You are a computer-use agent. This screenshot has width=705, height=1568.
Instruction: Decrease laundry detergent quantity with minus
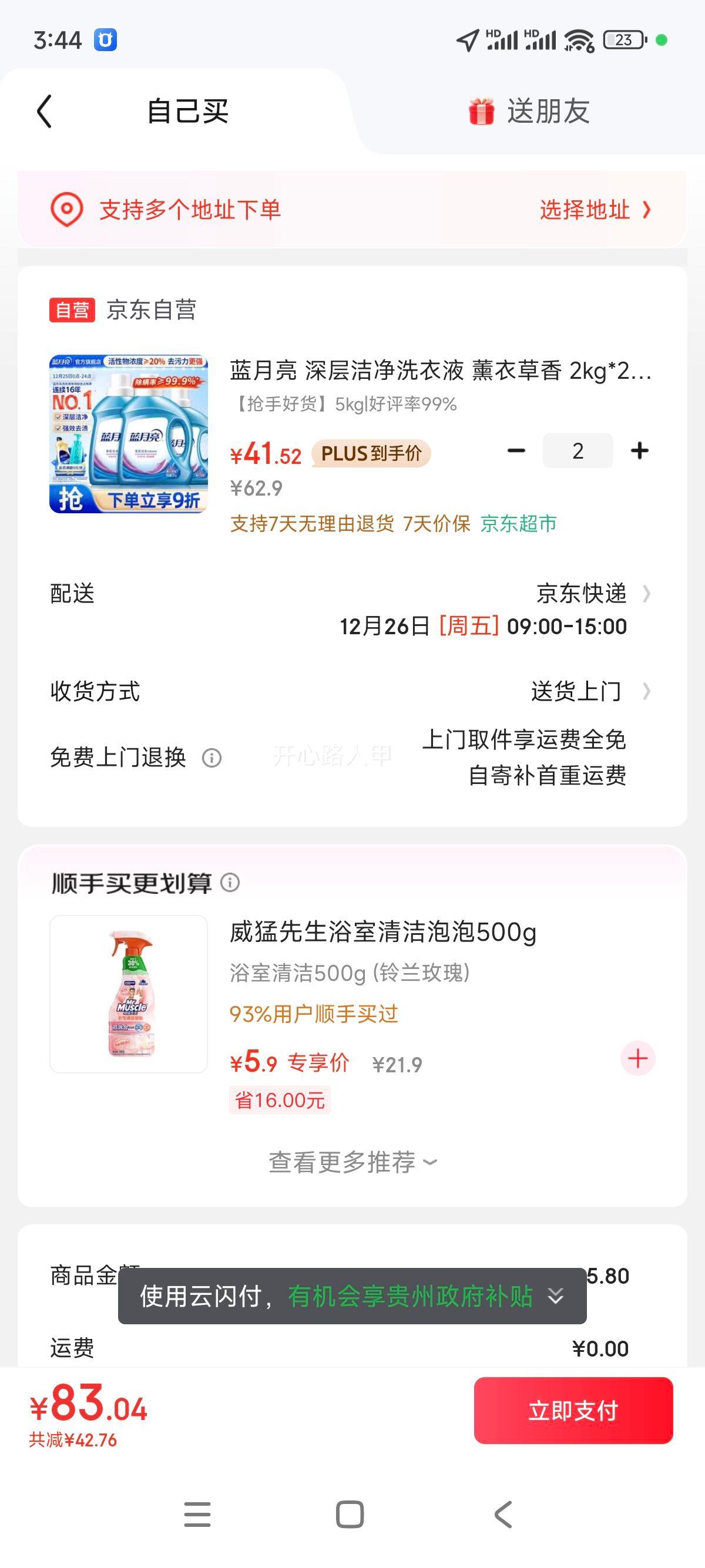pyautogui.click(x=516, y=450)
